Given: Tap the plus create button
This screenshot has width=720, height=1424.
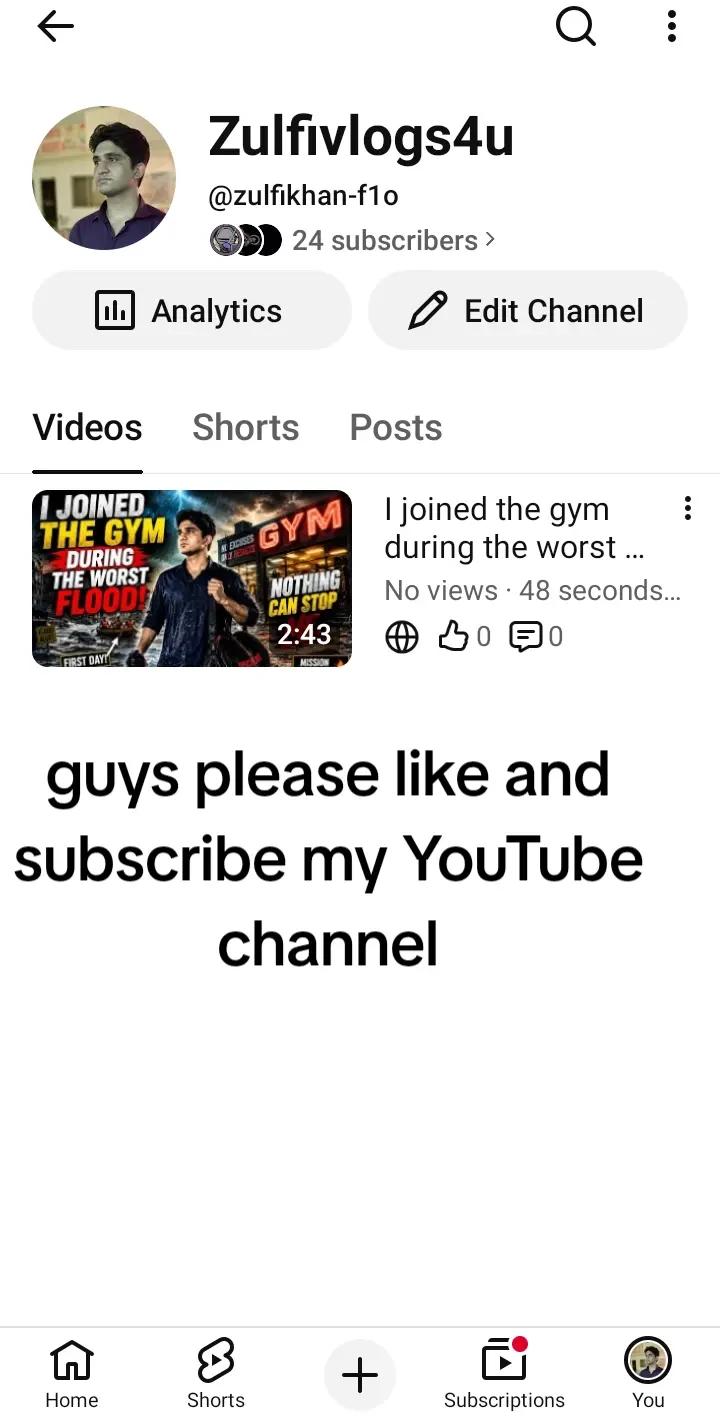Looking at the screenshot, I should tap(360, 1376).
